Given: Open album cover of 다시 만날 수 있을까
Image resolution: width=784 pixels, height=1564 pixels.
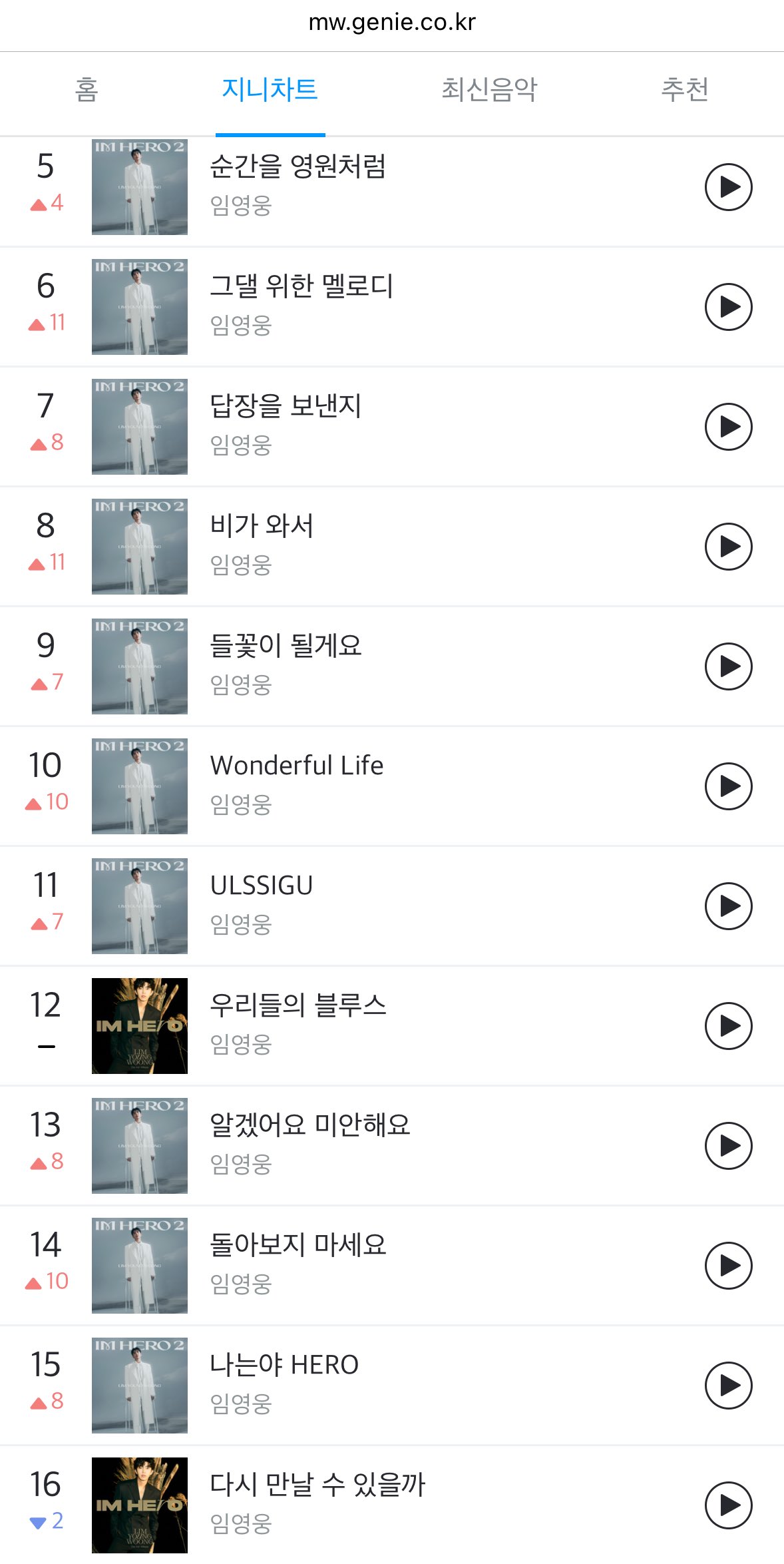Looking at the screenshot, I should pos(140,1505).
